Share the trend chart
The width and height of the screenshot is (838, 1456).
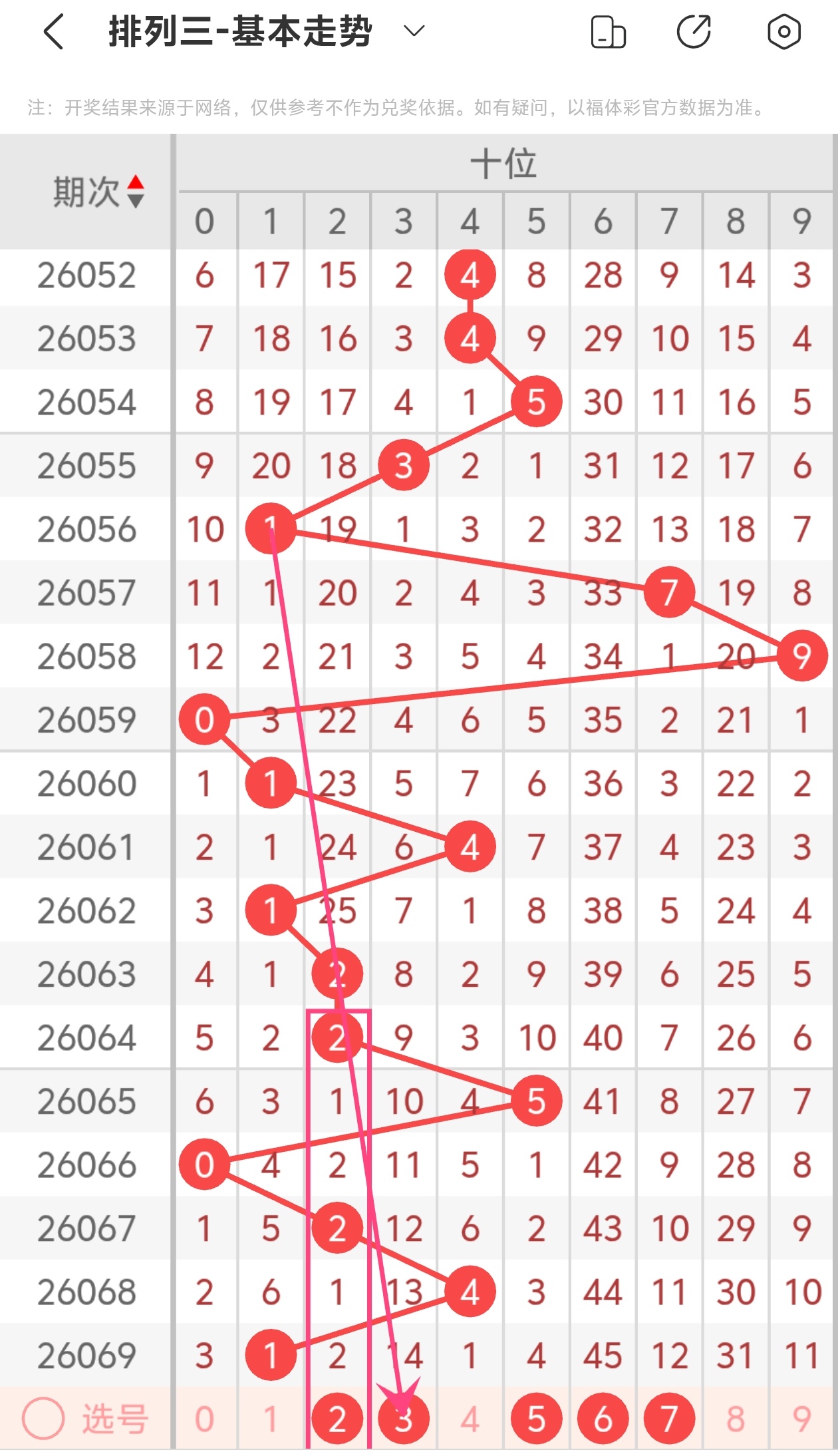coord(694,32)
